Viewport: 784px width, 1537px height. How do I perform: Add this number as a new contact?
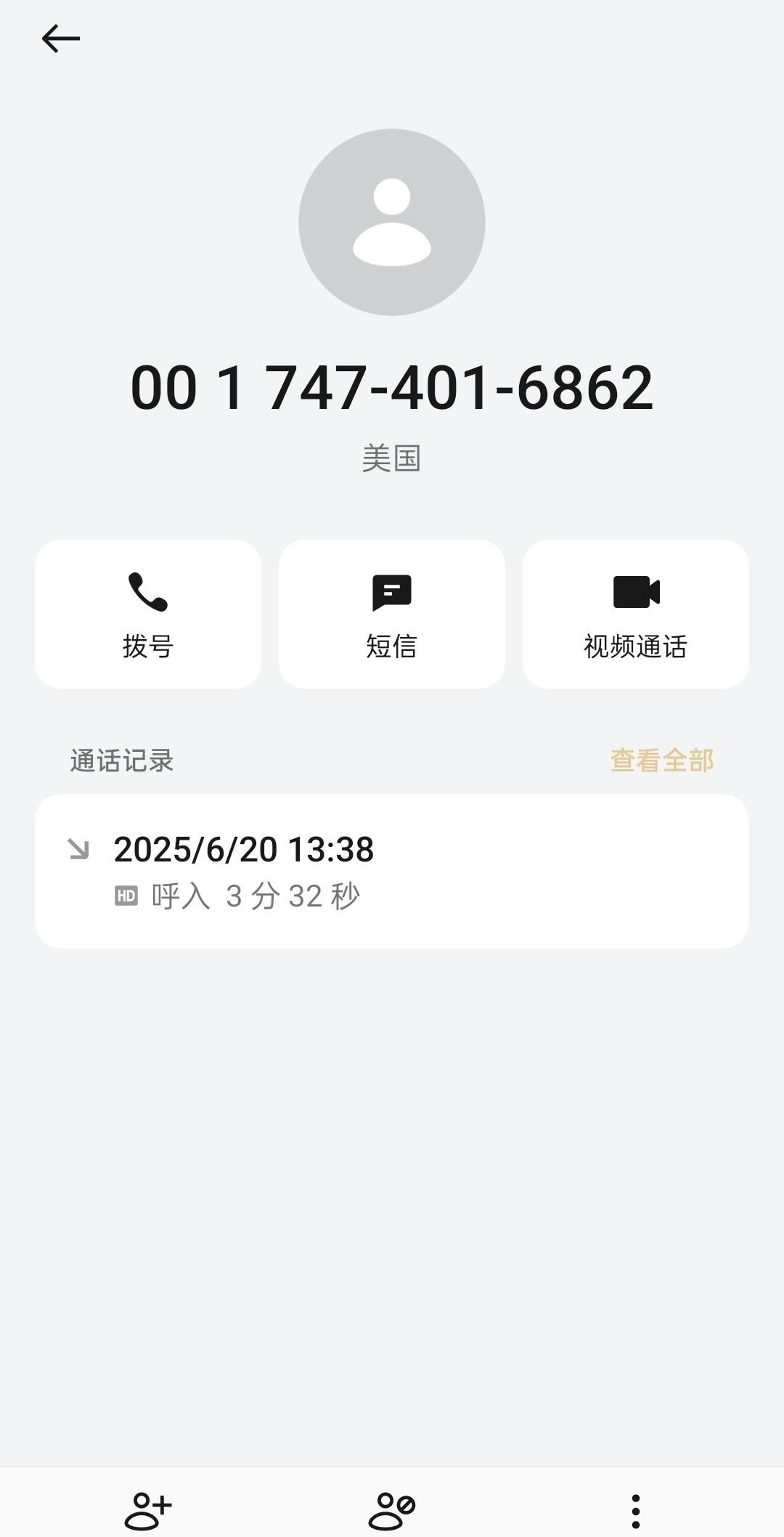click(x=148, y=1511)
